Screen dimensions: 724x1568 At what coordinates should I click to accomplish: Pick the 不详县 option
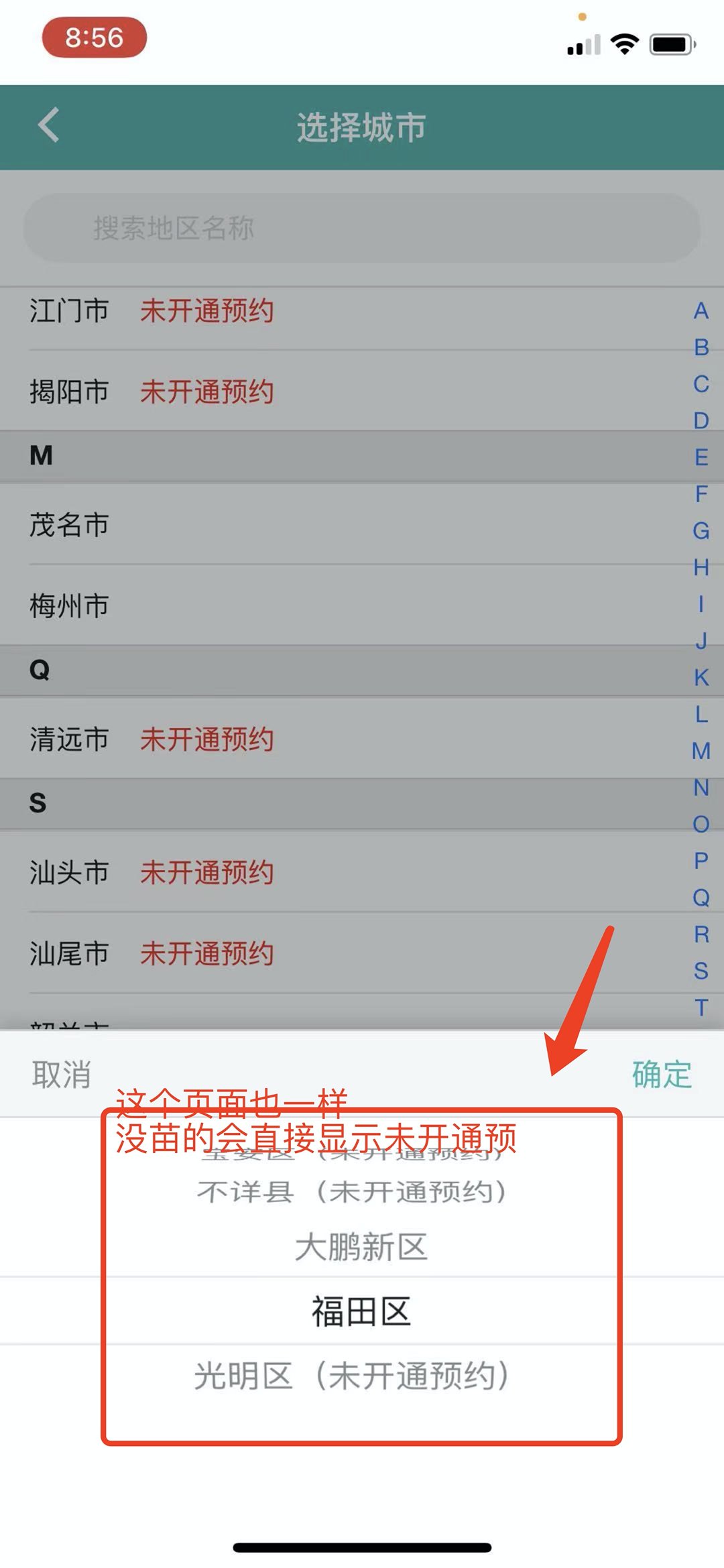(x=351, y=1193)
